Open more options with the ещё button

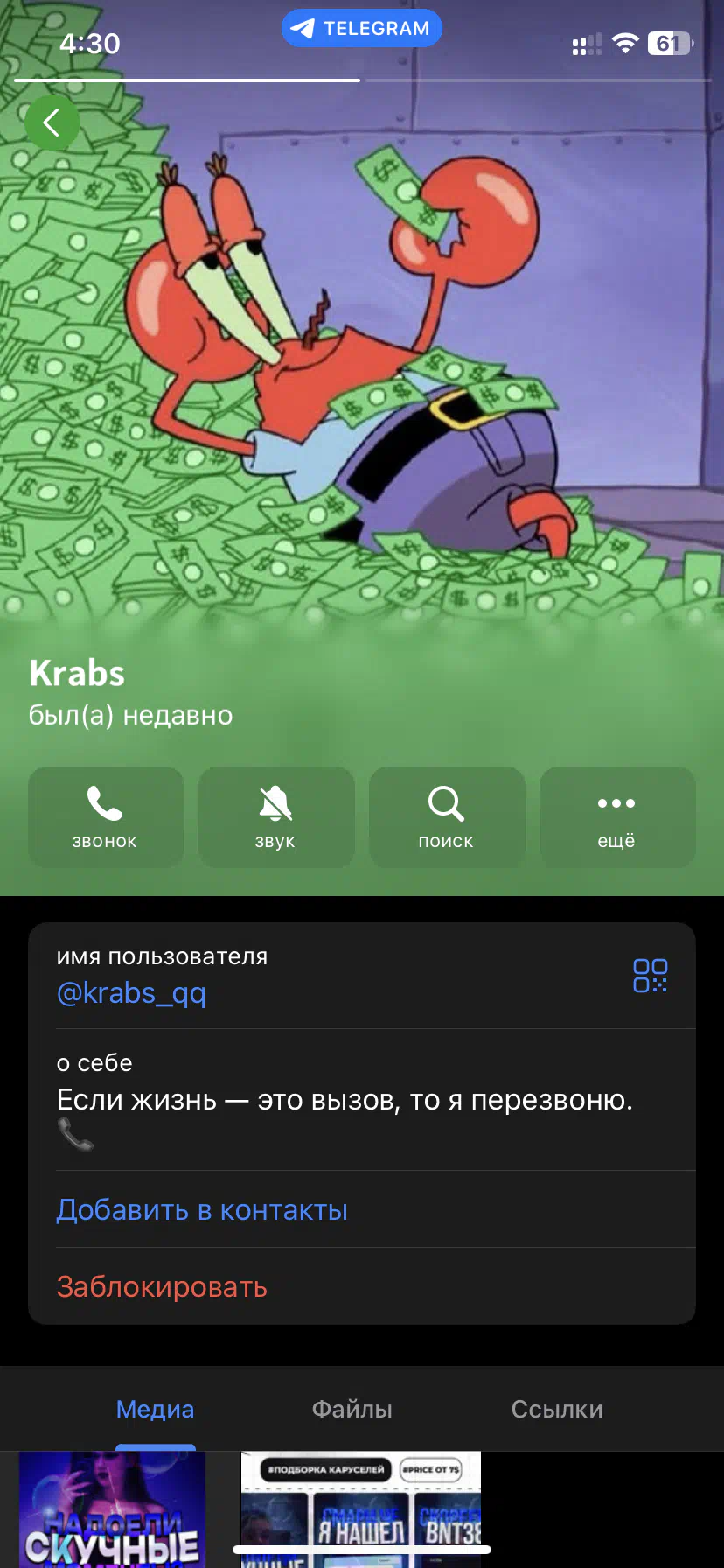coord(617,817)
